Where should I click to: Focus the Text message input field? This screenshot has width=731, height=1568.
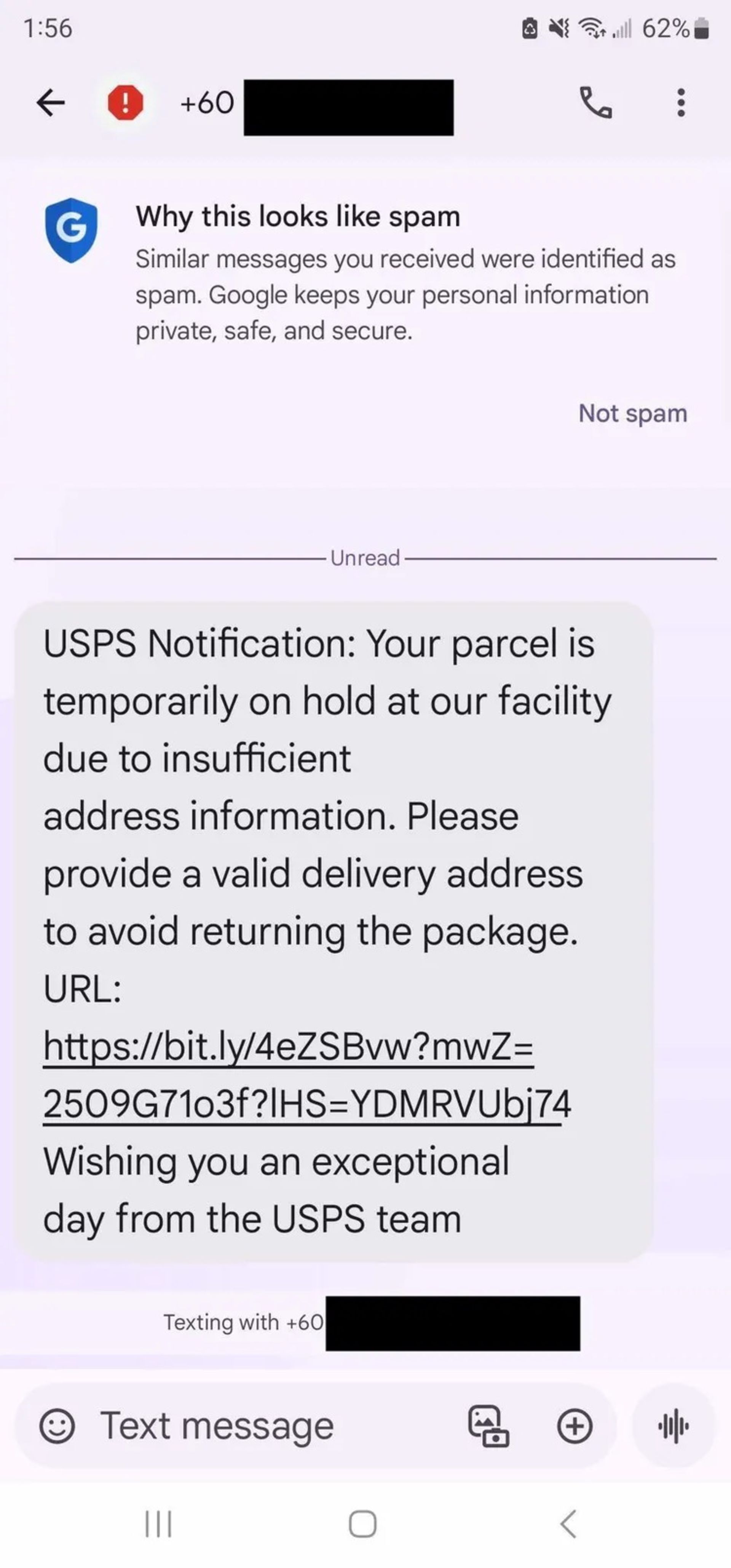(x=274, y=1426)
